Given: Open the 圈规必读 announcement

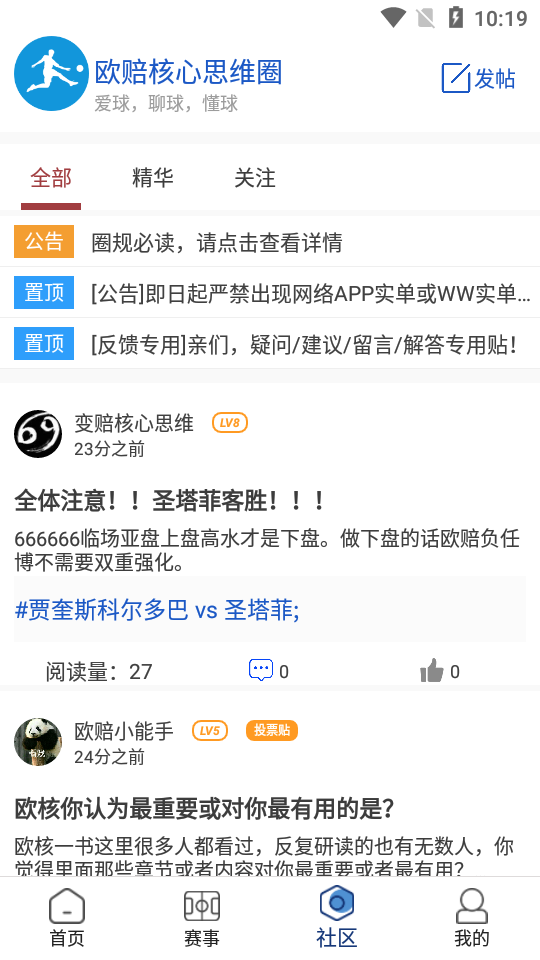Looking at the screenshot, I should tap(270, 242).
